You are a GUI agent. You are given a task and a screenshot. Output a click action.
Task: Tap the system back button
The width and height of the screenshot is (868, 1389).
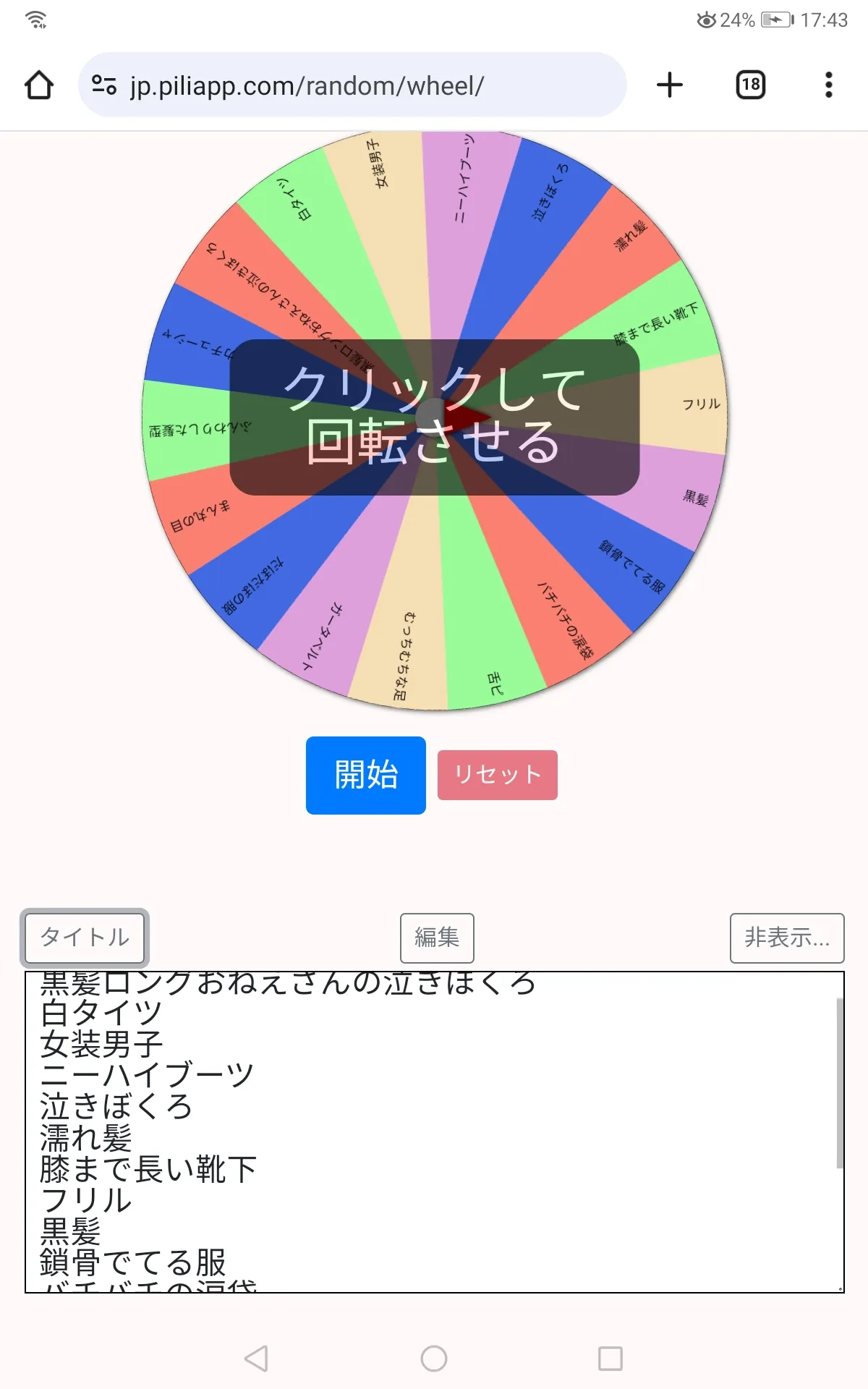coord(257,1359)
